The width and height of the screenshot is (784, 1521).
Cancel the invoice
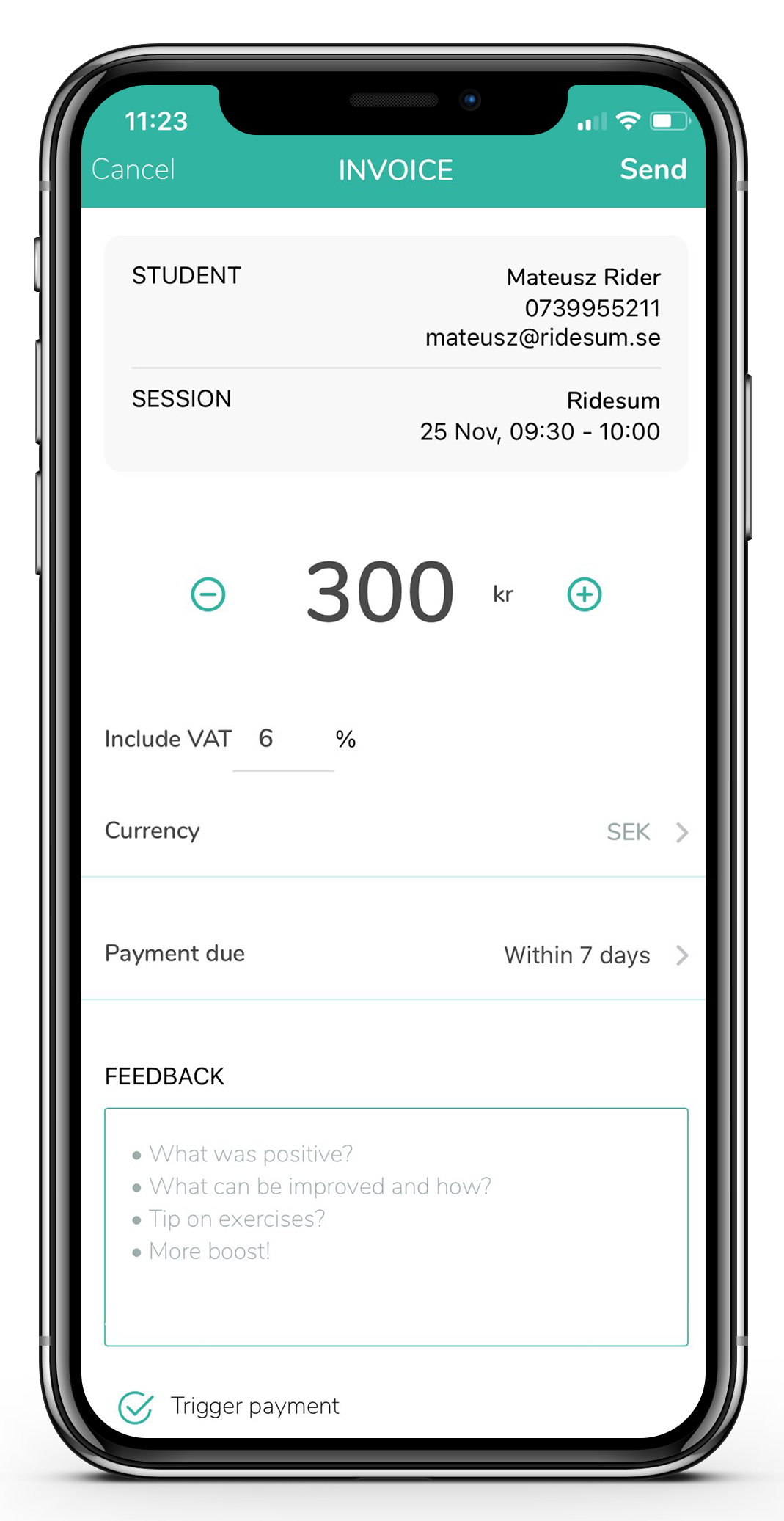133,169
